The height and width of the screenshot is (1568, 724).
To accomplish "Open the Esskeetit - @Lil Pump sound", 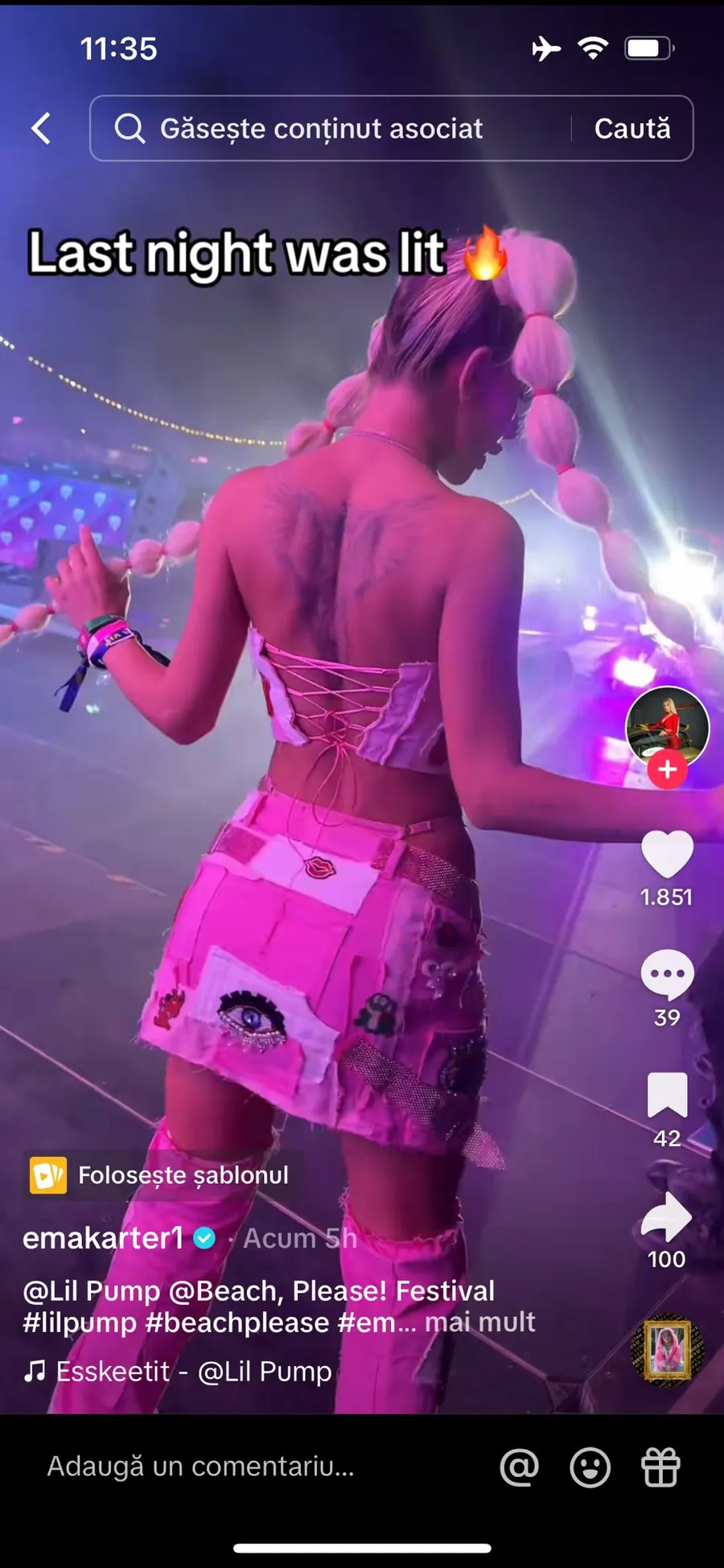I will pyautogui.click(x=193, y=1372).
